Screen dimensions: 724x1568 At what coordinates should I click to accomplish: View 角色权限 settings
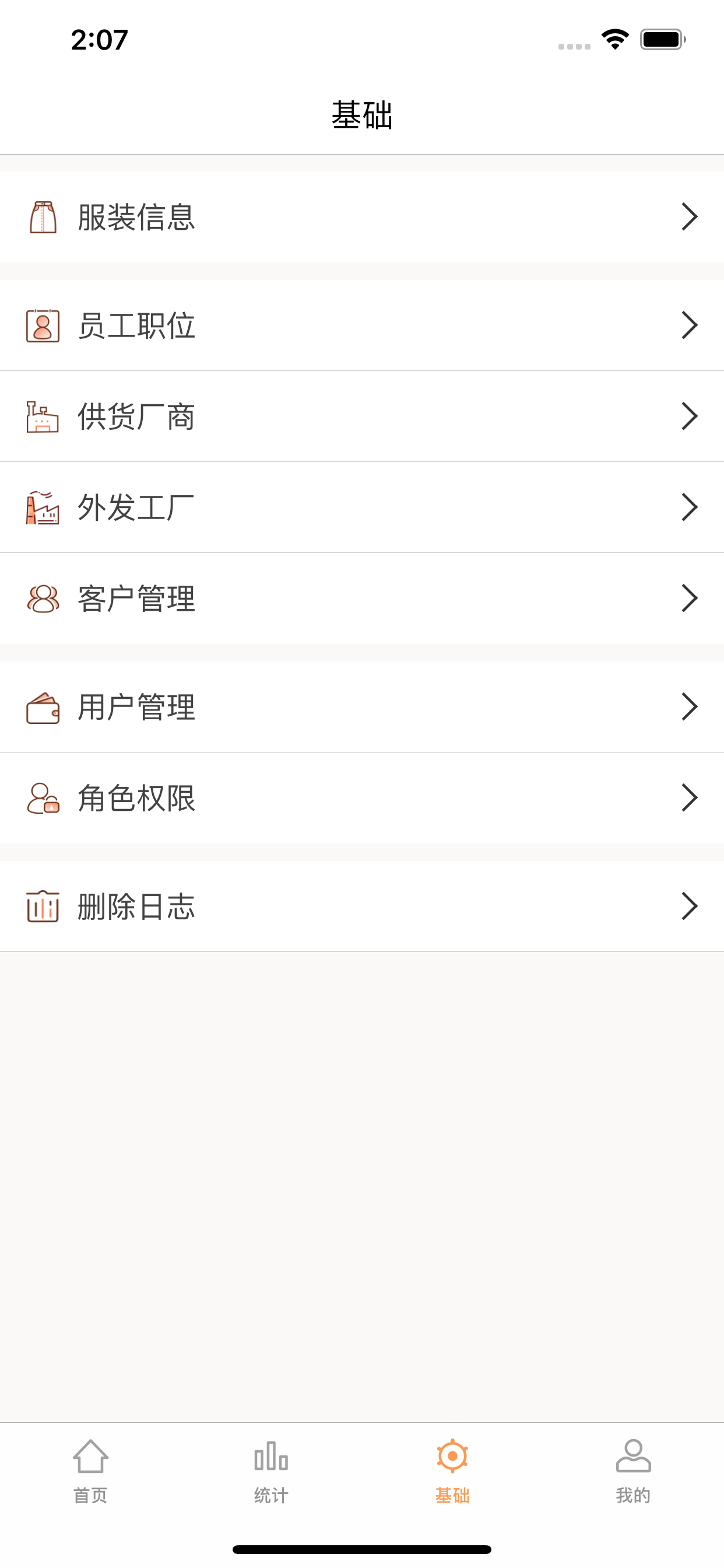pyautogui.click(x=362, y=798)
